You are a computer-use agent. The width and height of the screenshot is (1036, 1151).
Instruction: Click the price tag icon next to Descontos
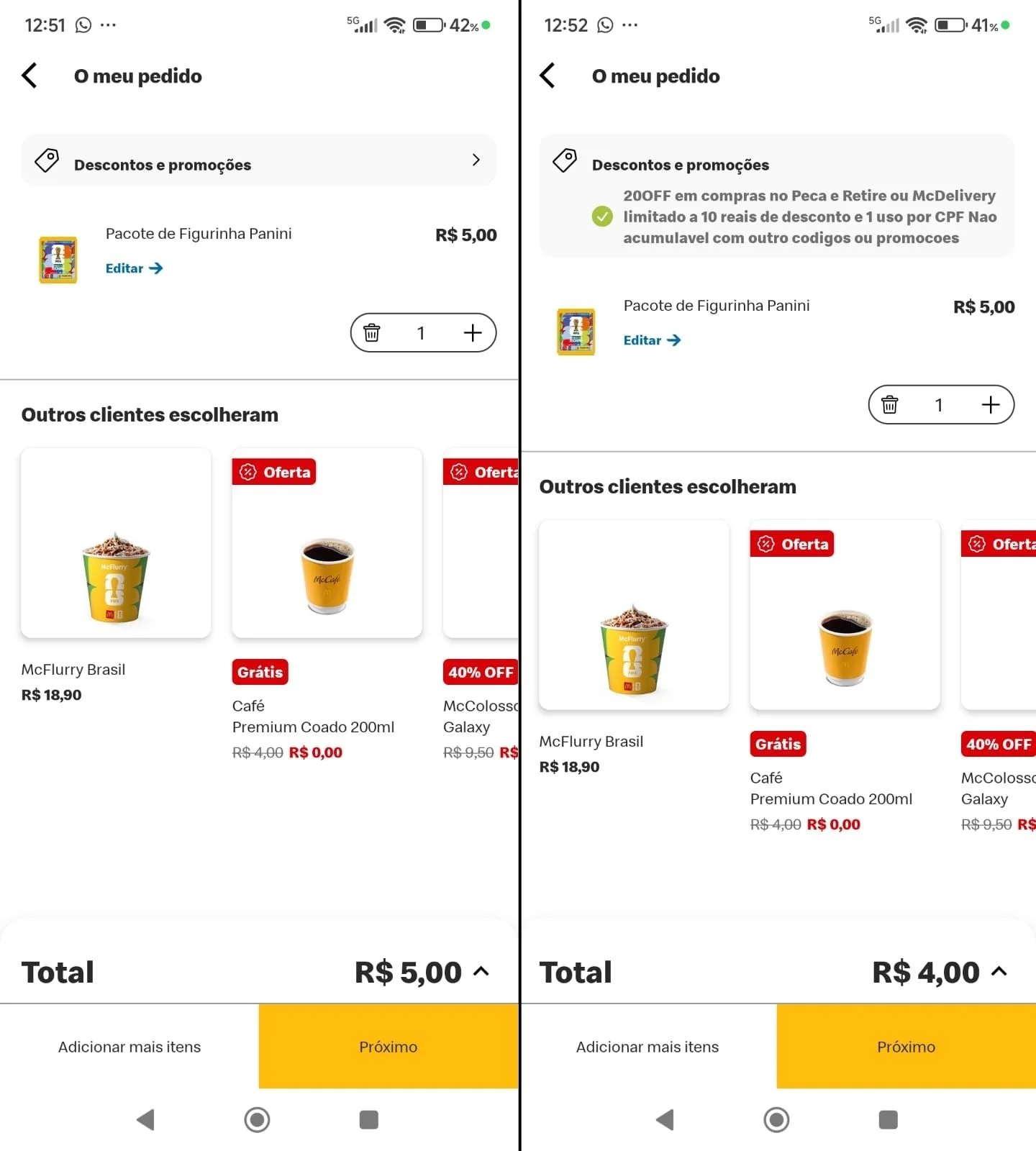pyautogui.click(x=47, y=160)
